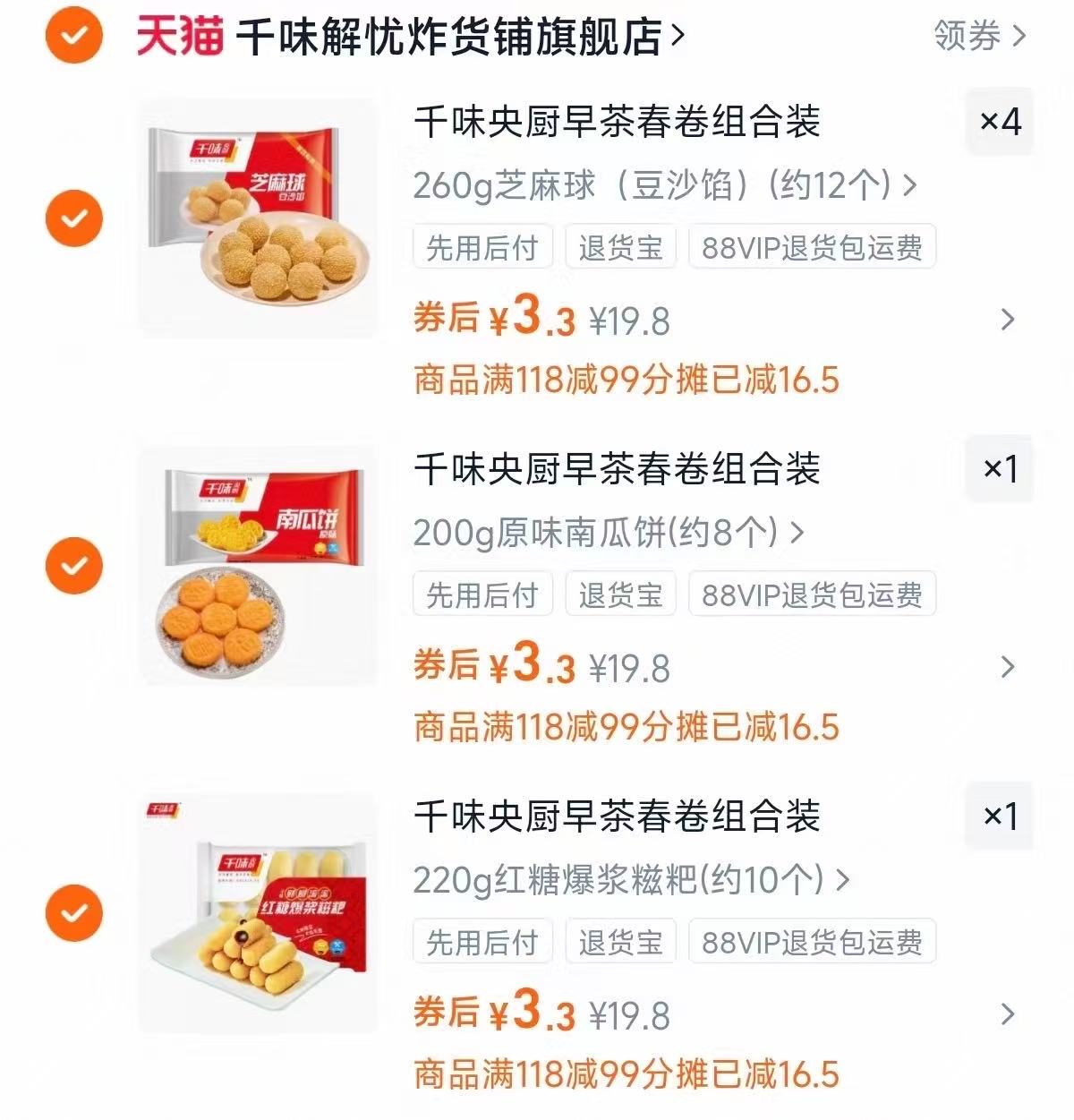Click the 88VIP退货包运费 tag on second item
Screen dimensions: 1074x1120
[x=811, y=595]
